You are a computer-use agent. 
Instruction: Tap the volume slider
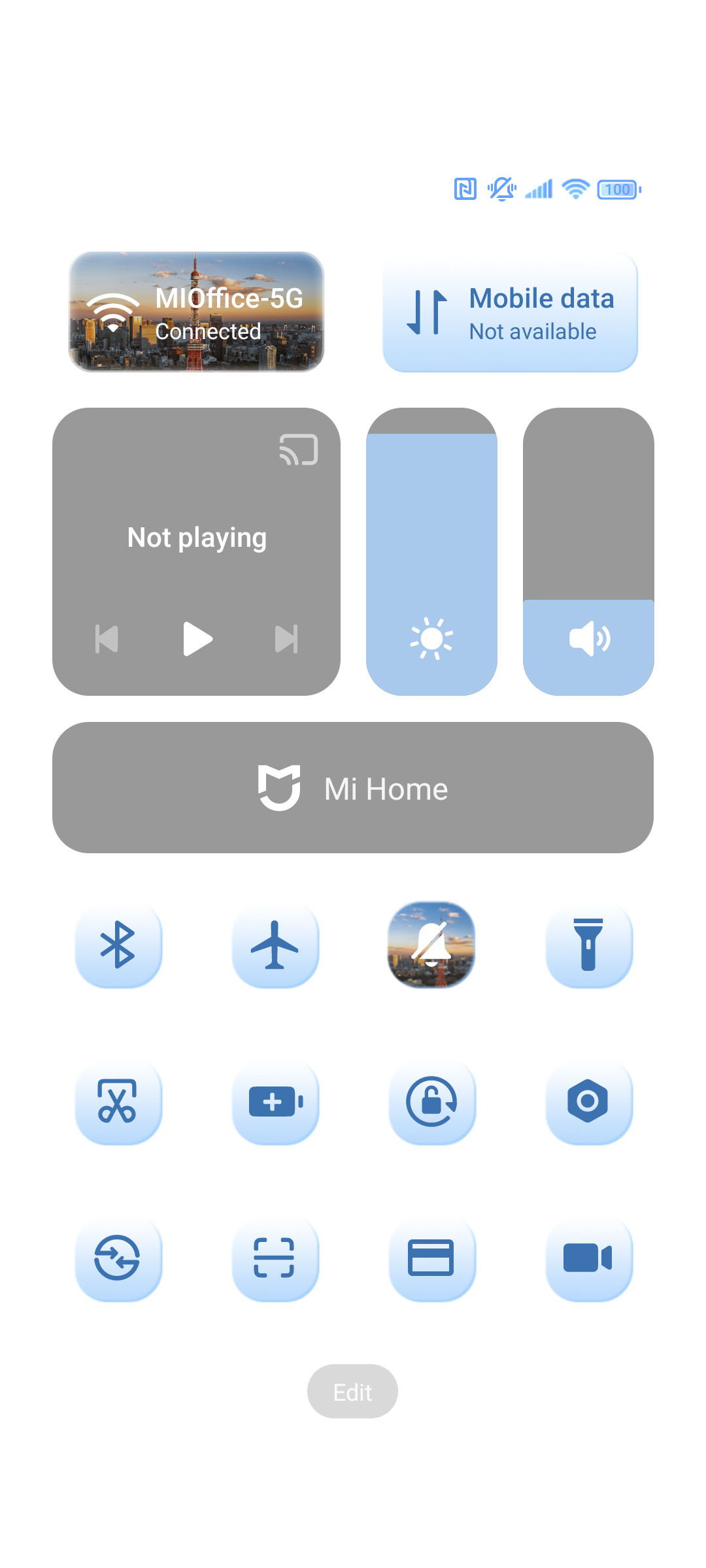click(x=588, y=551)
